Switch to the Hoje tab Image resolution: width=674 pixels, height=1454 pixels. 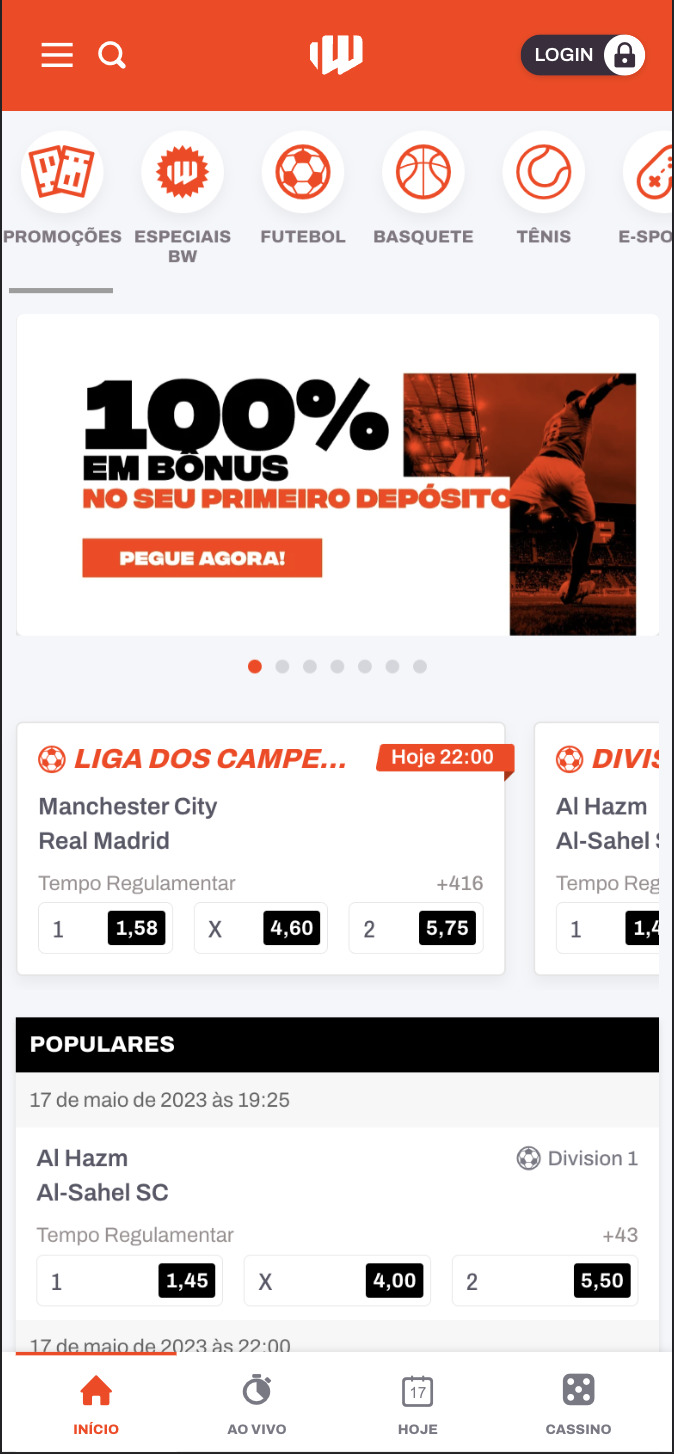tap(417, 1403)
